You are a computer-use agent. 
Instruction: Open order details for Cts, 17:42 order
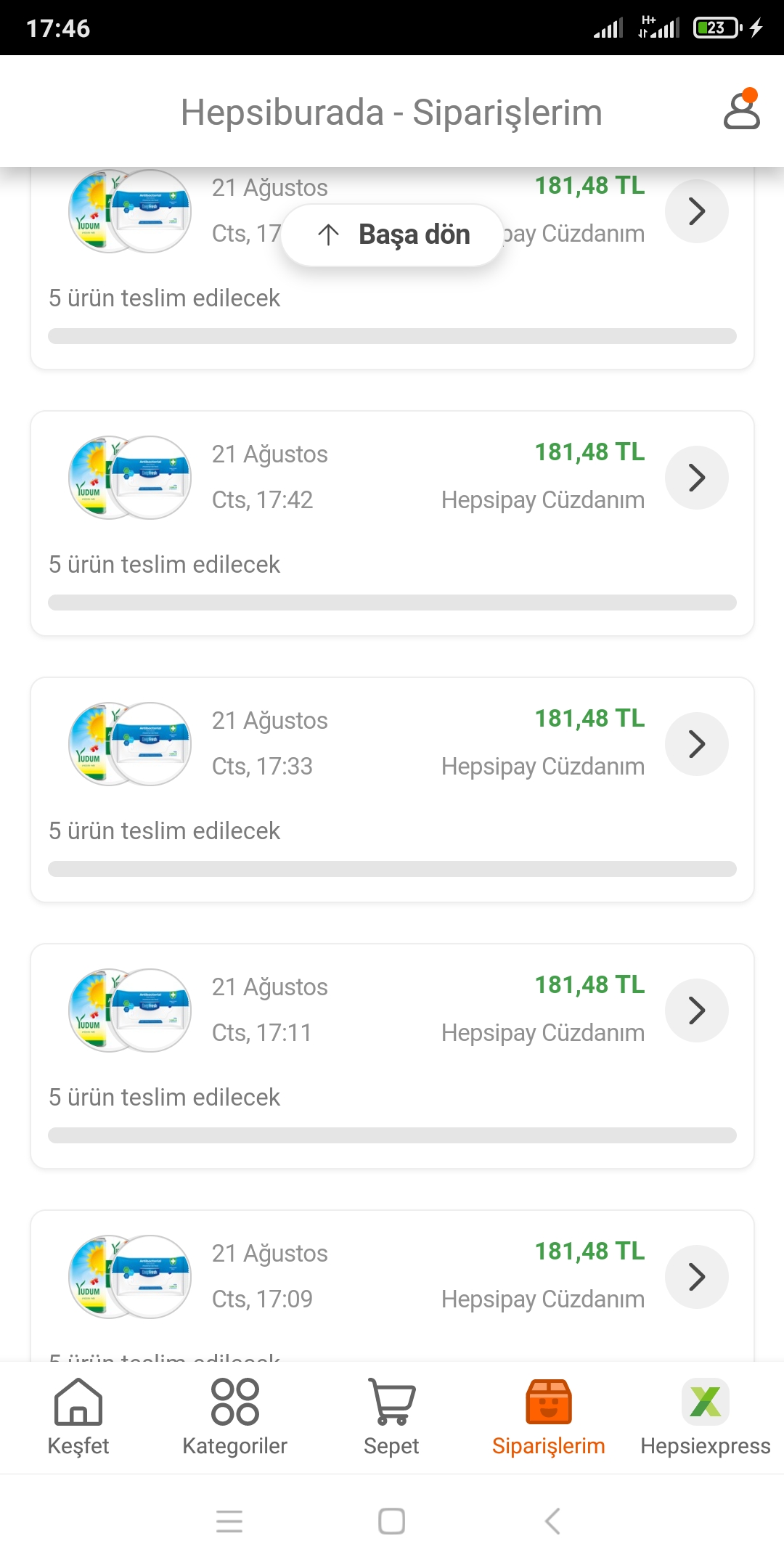click(x=697, y=478)
